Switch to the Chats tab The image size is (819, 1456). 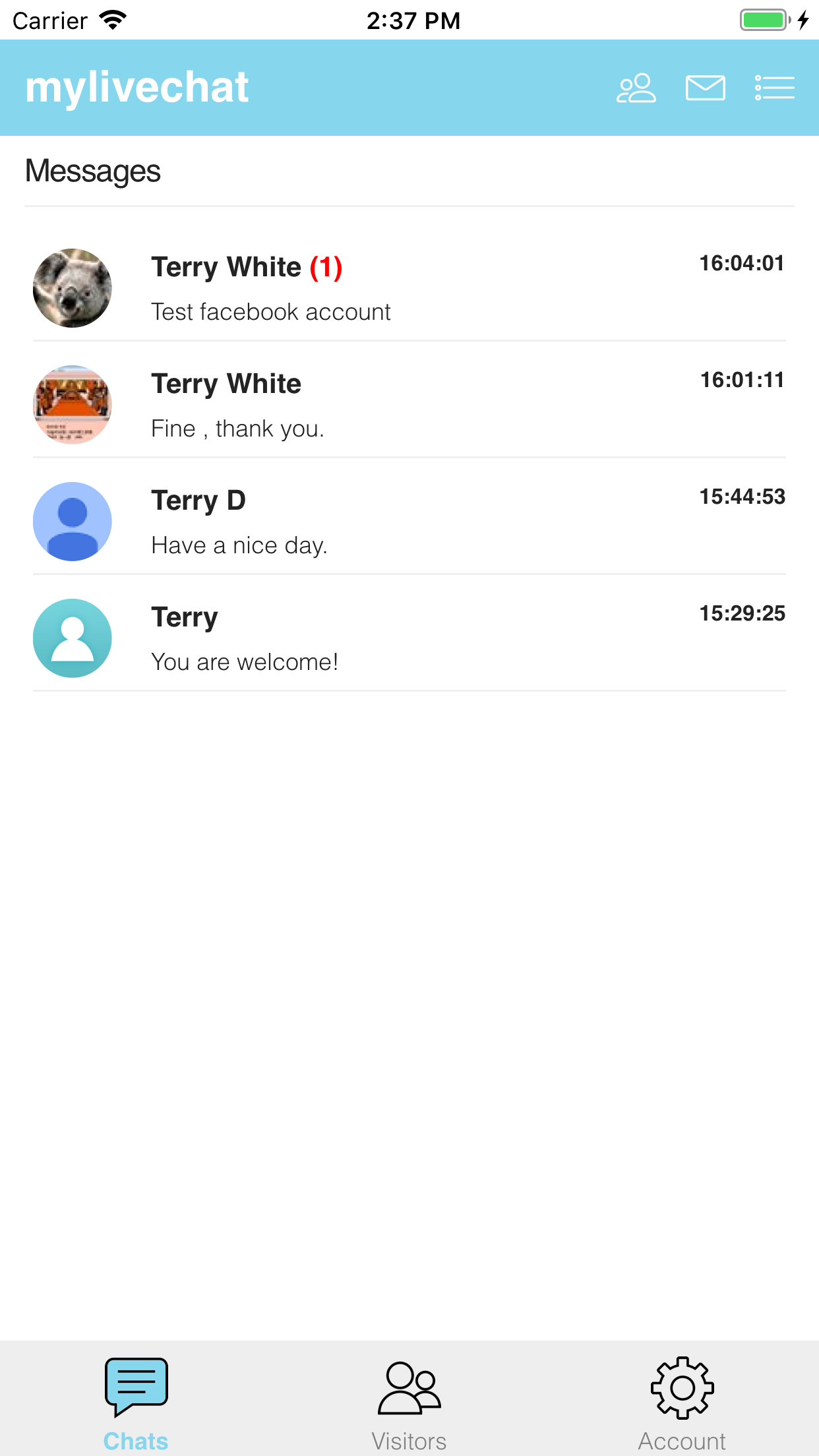tap(136, 1401)
